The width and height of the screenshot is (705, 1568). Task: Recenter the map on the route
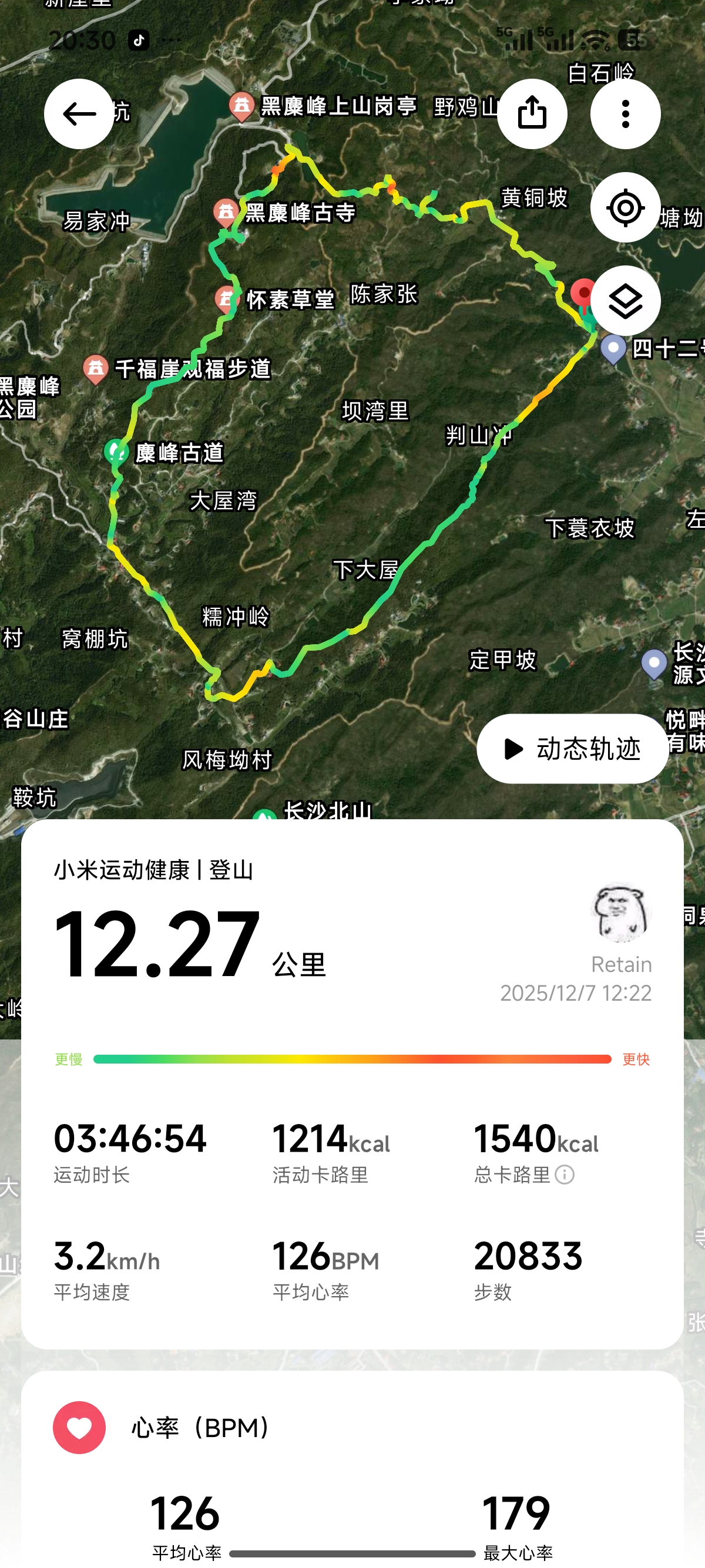625,207
